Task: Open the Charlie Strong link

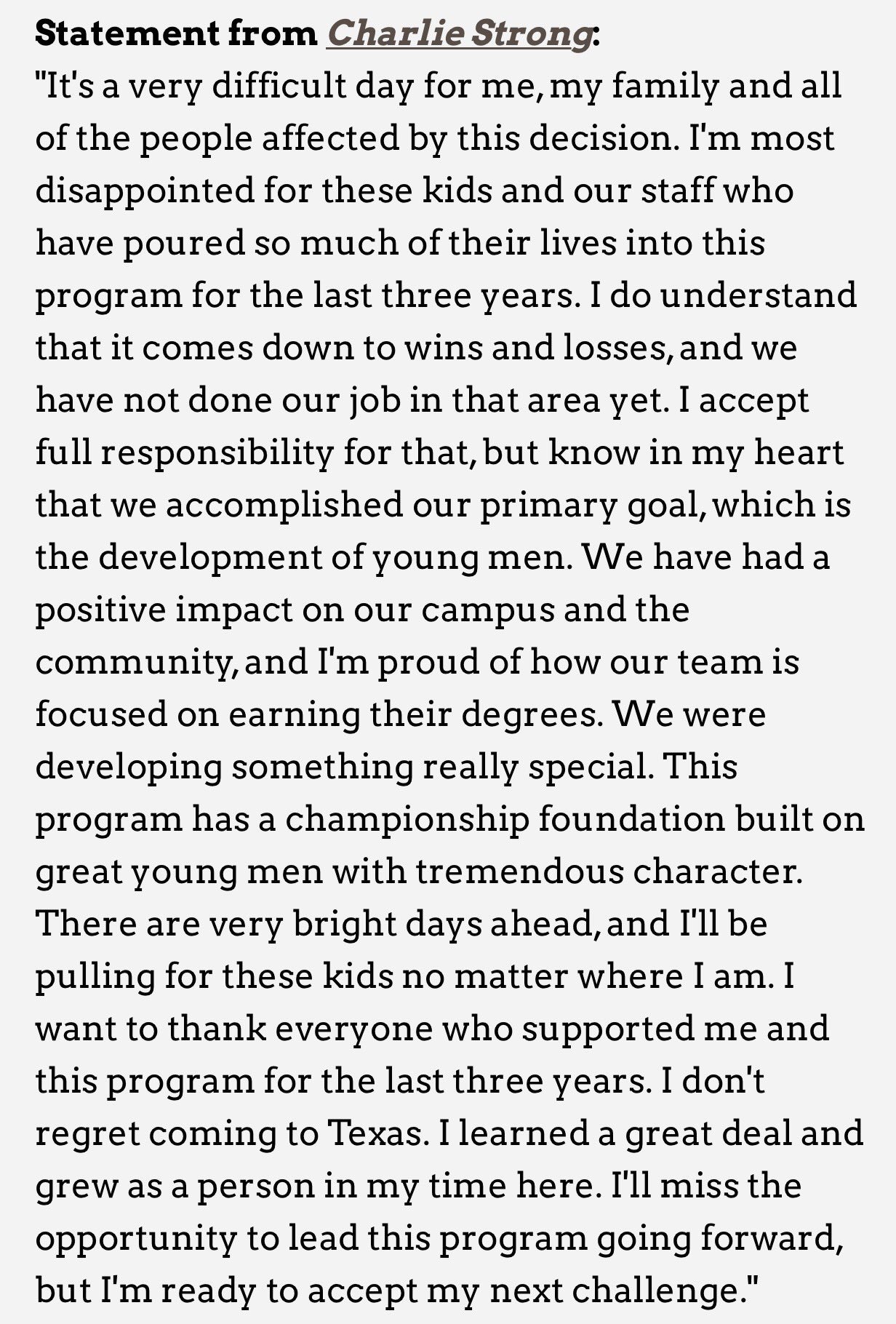Action: click(459, 34)
